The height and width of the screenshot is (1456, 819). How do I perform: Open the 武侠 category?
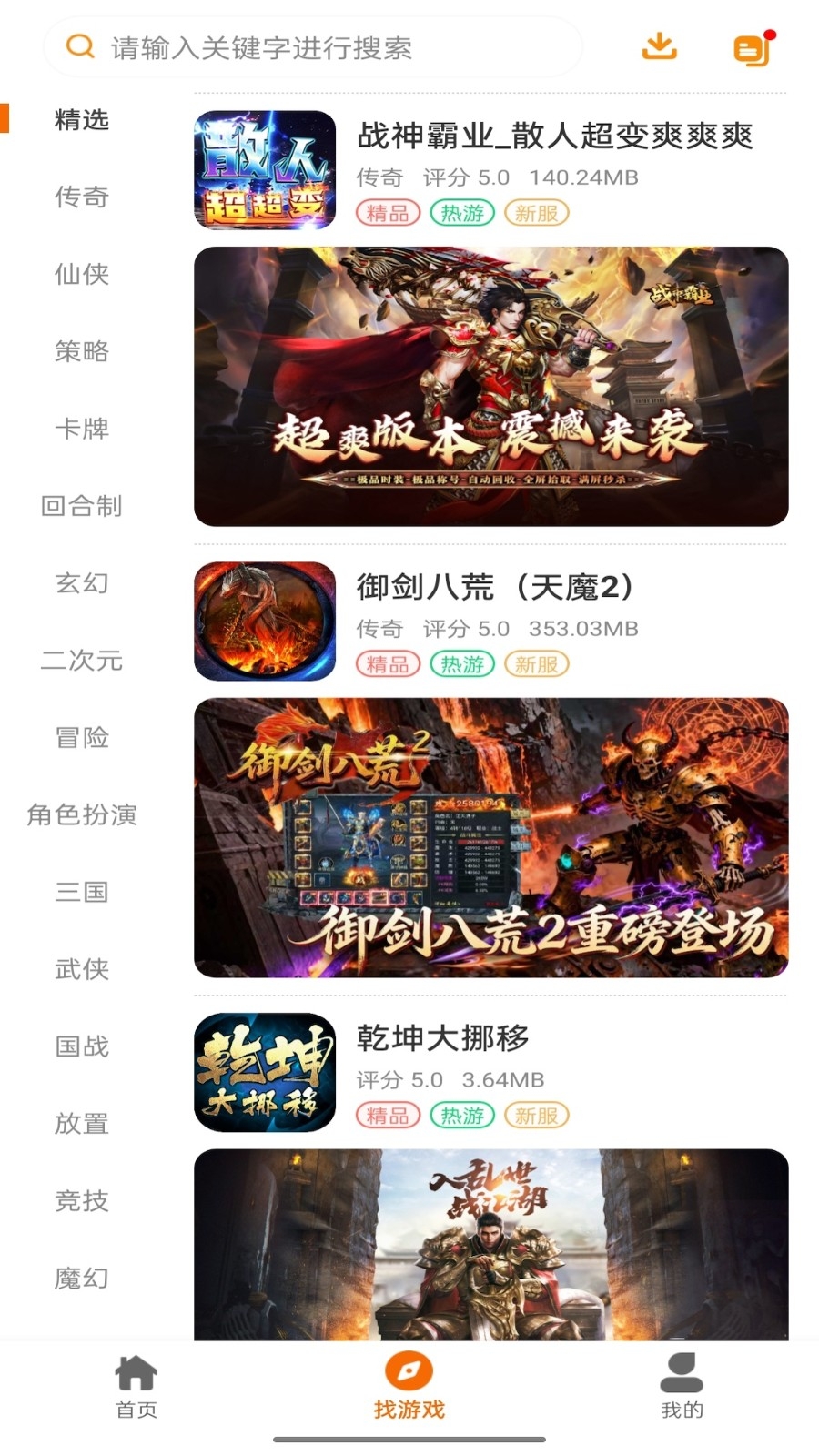tap(82, 969)
